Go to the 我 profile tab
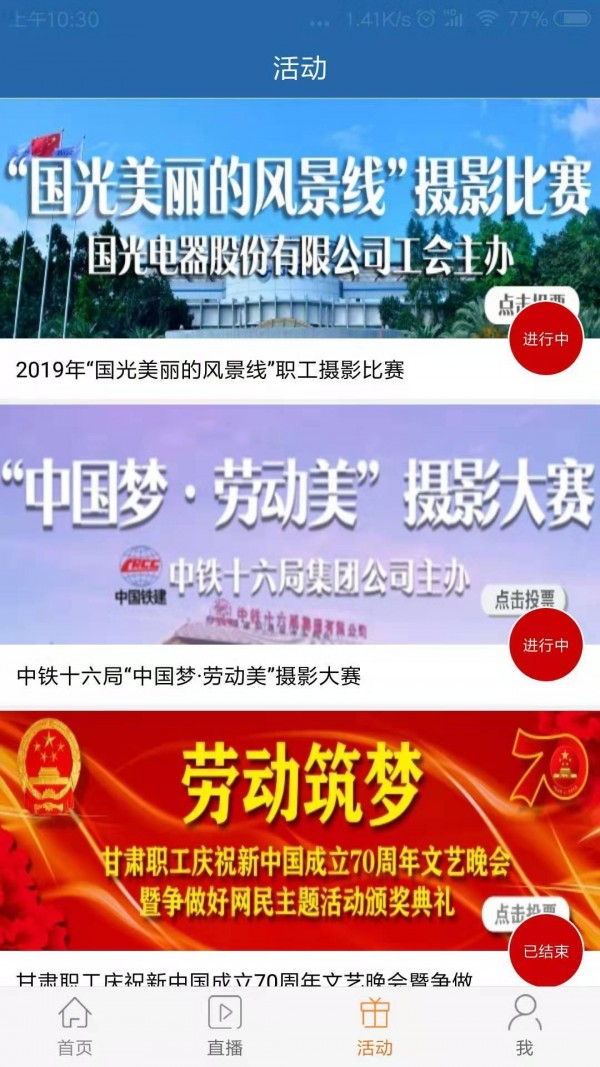 click(524, 1026)
